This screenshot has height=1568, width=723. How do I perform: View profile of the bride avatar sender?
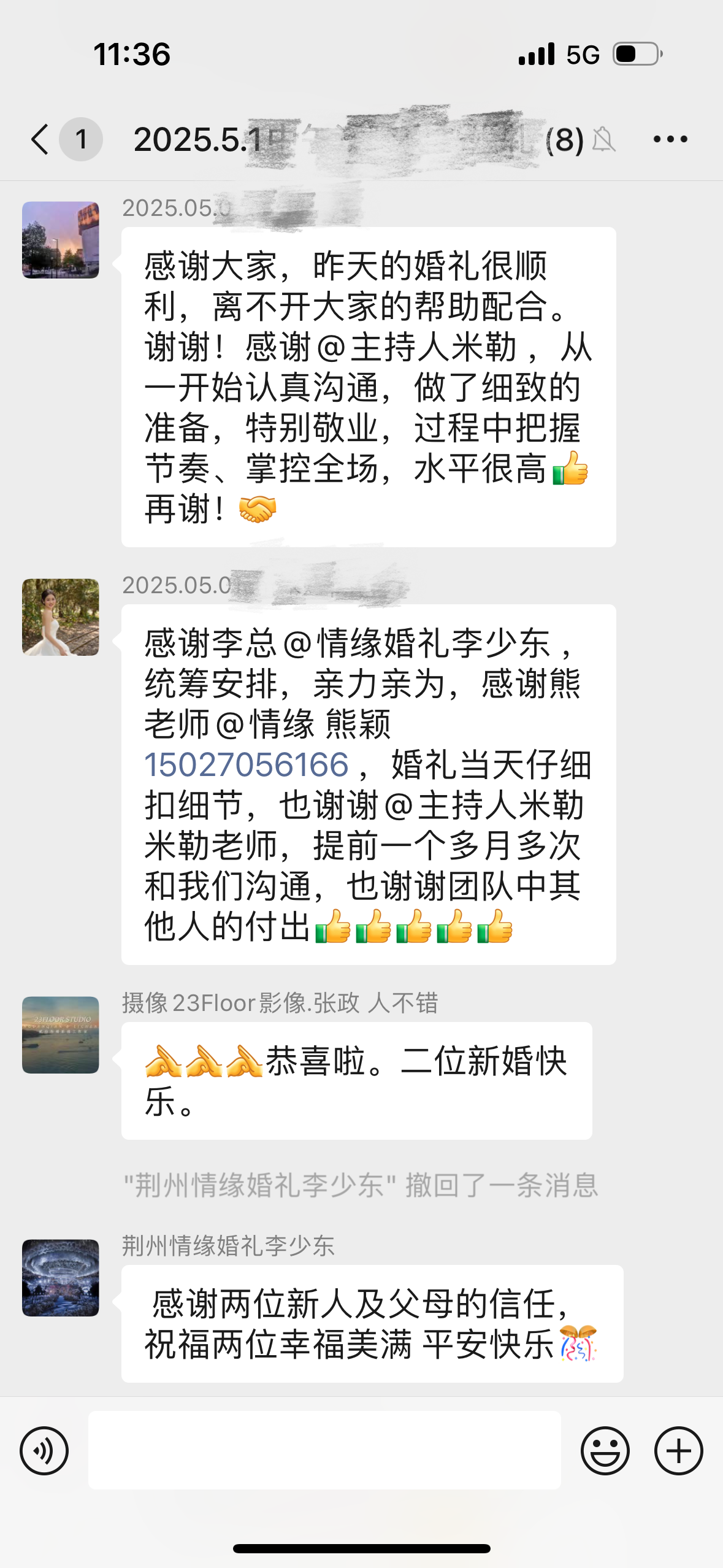coord(61,617)
